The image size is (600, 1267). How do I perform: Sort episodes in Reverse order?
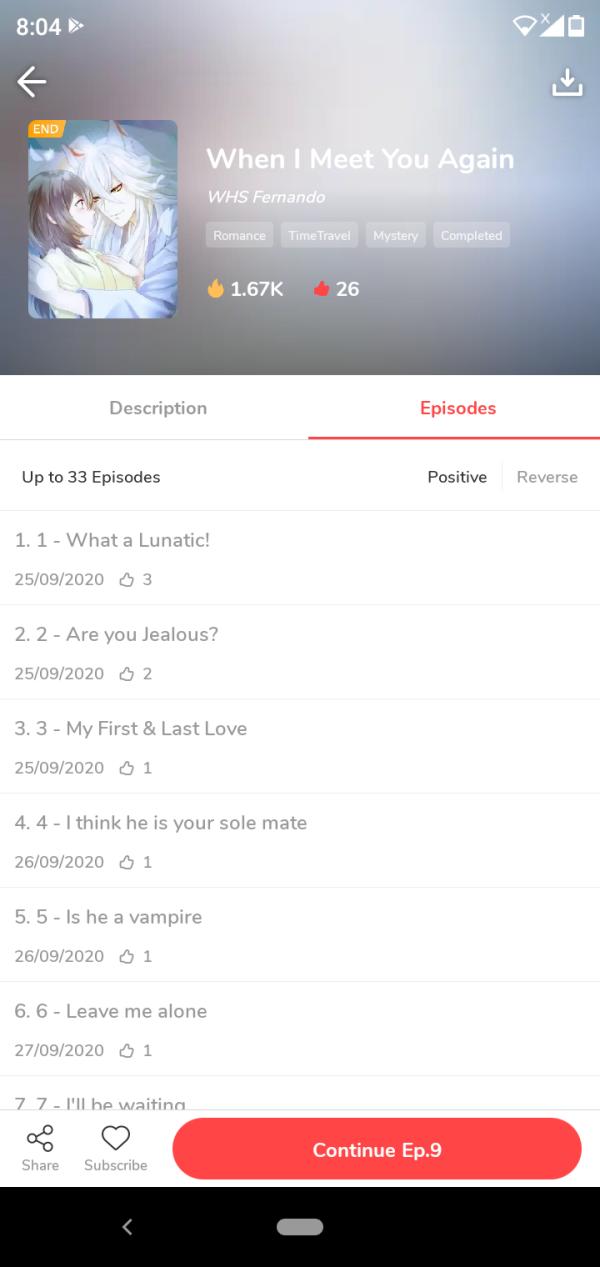(547, 477)
